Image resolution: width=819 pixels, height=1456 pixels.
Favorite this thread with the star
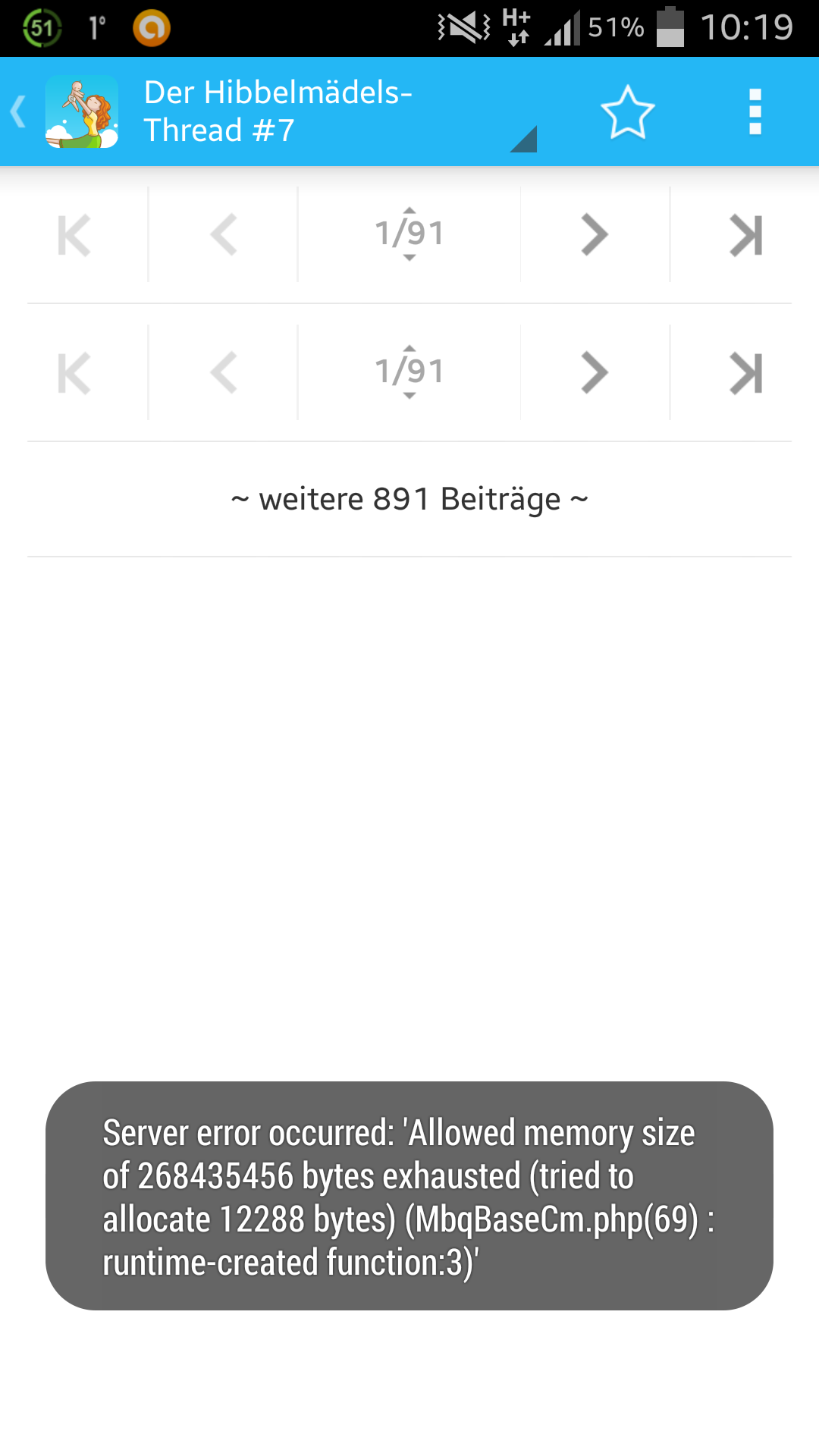point(628,112)
